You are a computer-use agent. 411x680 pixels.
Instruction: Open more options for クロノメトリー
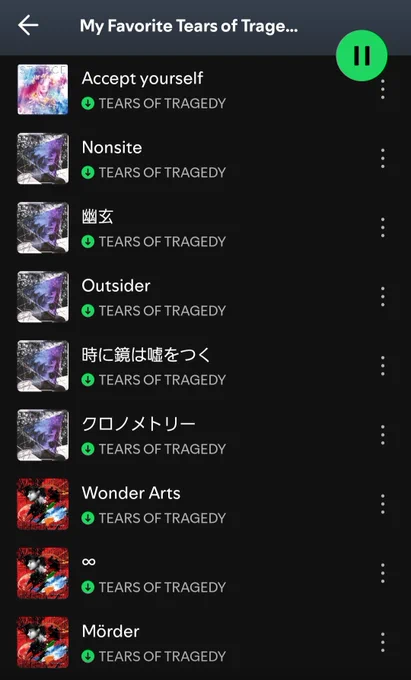pos(382,435)
